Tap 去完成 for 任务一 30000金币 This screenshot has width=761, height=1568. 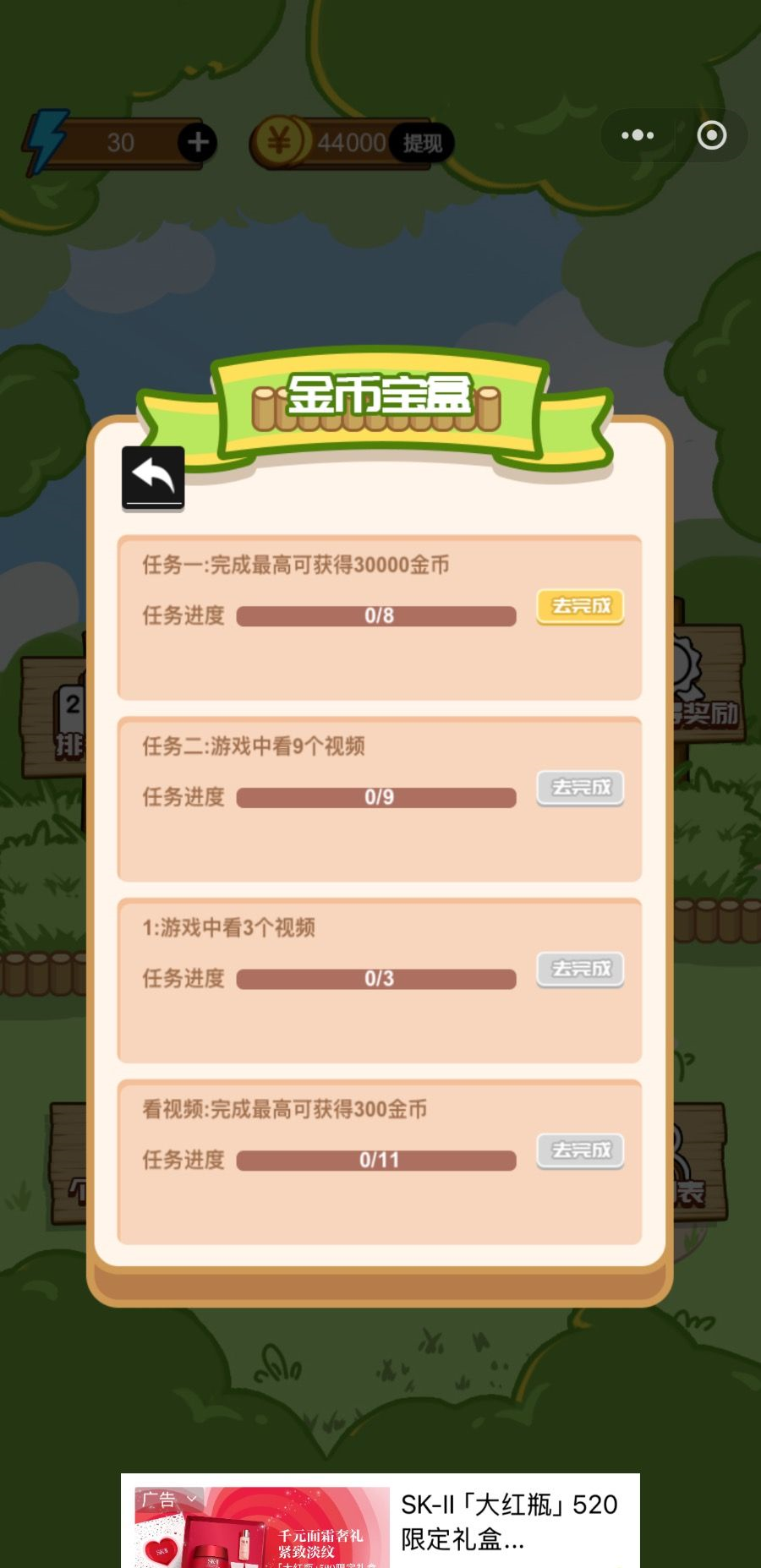[580, 606]
